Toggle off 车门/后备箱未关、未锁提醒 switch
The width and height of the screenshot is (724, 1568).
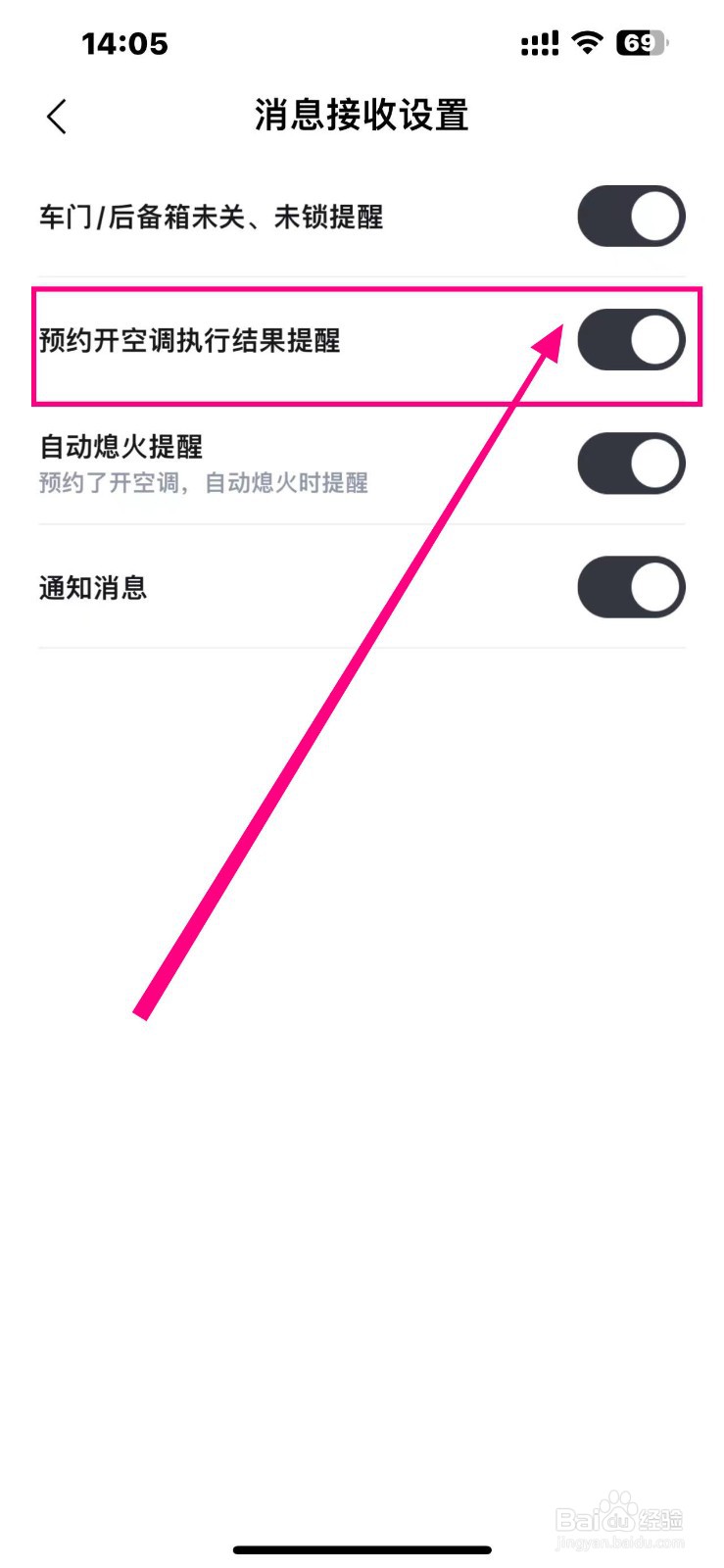point(631,217)
